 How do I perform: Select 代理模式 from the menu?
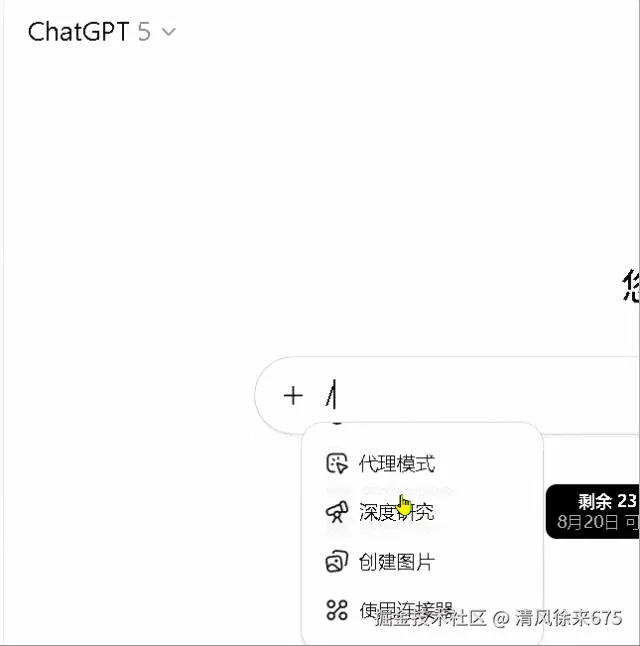coord(396,464)
